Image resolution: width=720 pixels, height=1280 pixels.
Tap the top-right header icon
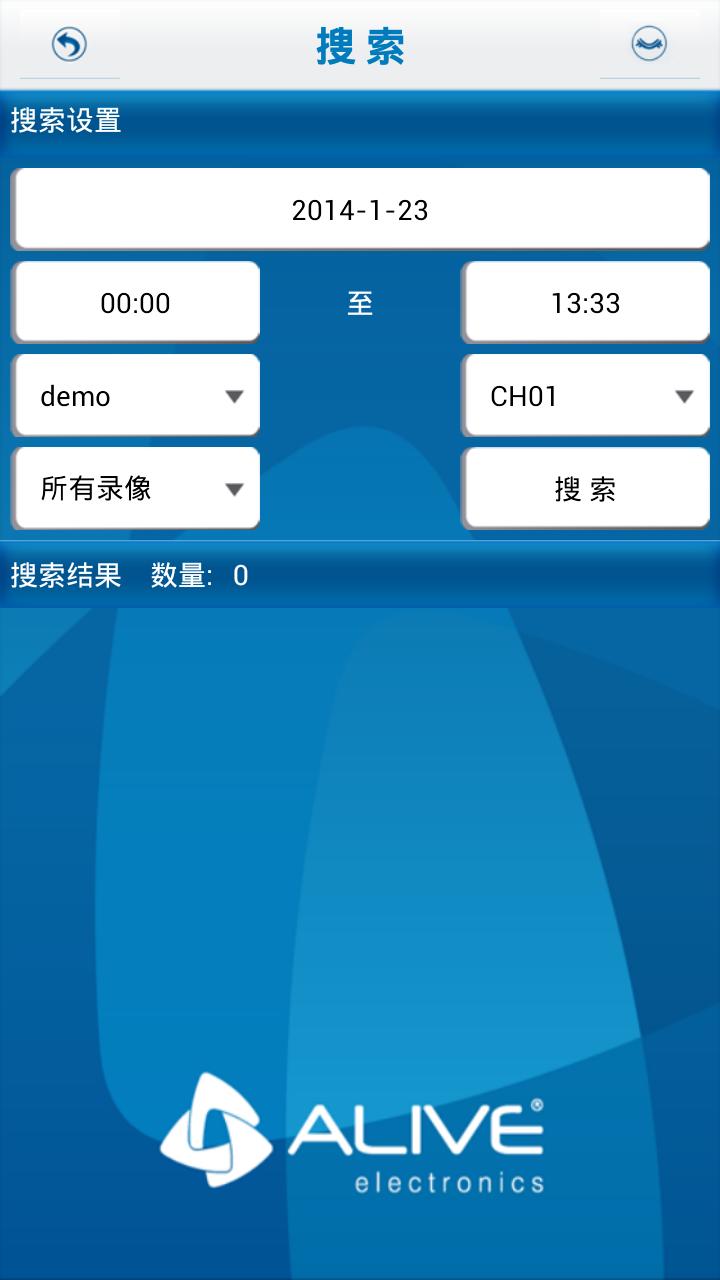tap(649, 44)
